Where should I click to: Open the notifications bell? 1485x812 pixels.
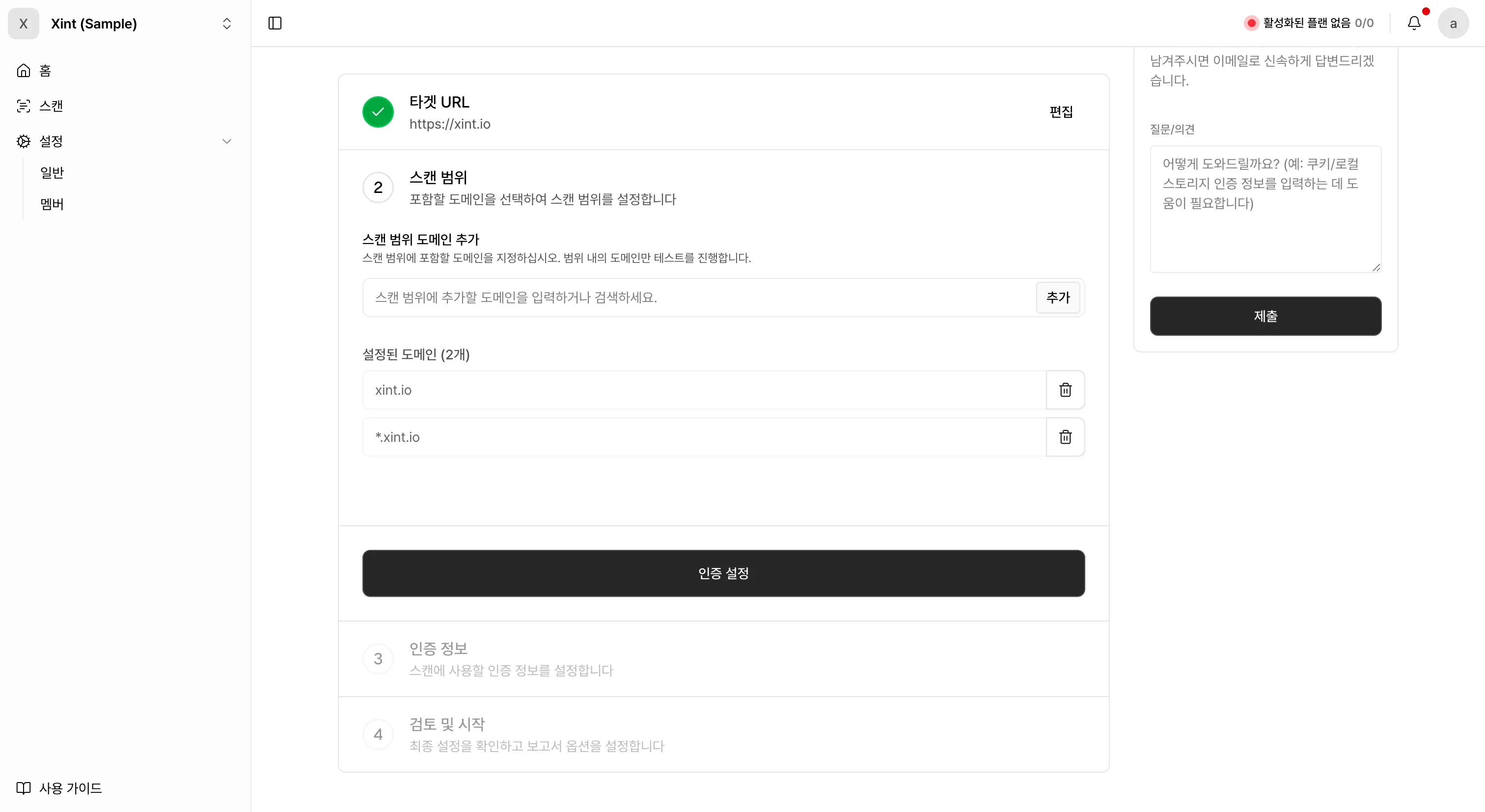[1413, 23]
